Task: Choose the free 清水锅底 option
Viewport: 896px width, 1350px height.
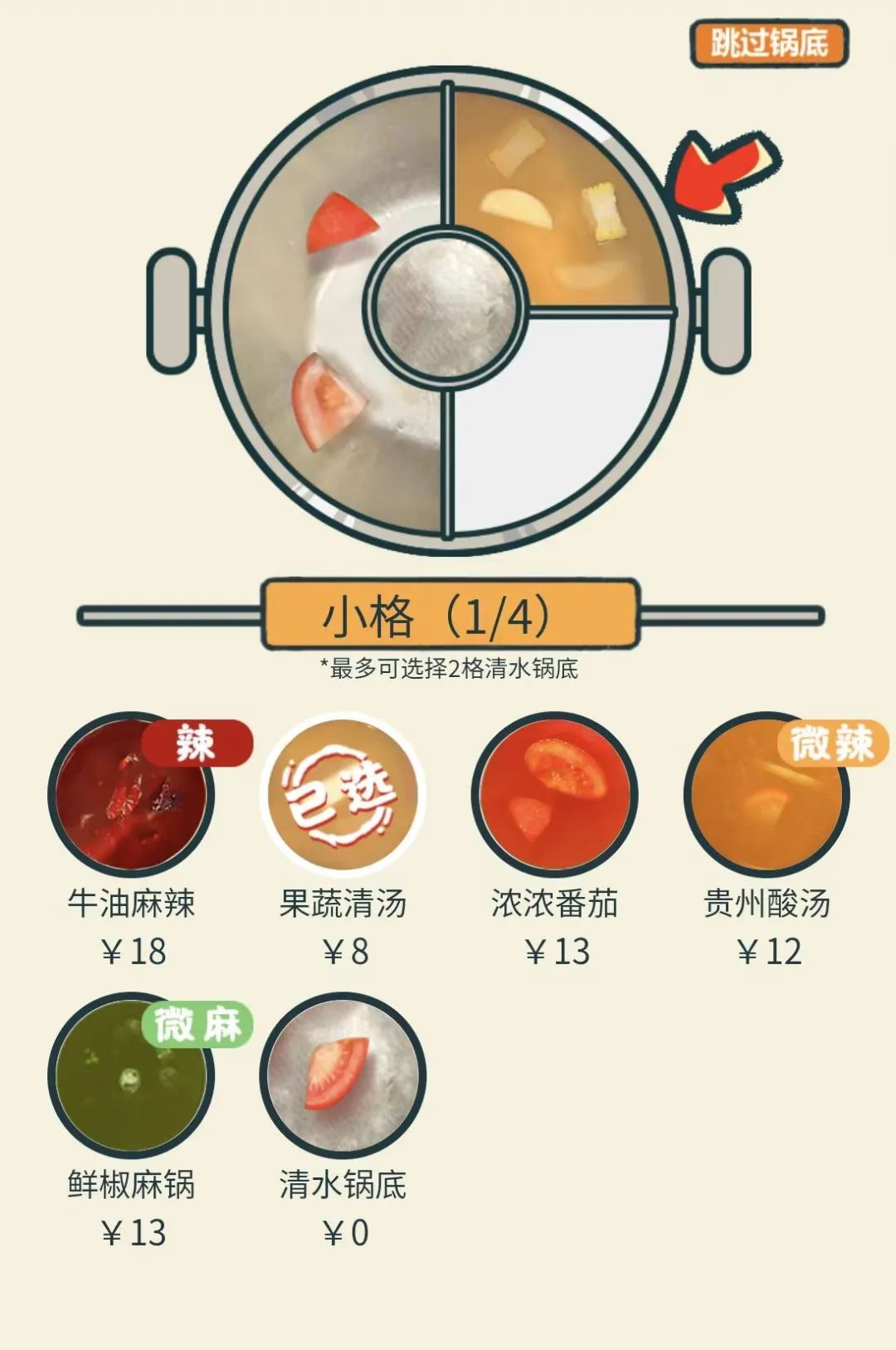Action: pyautogui.click(x=343, y=1075)
